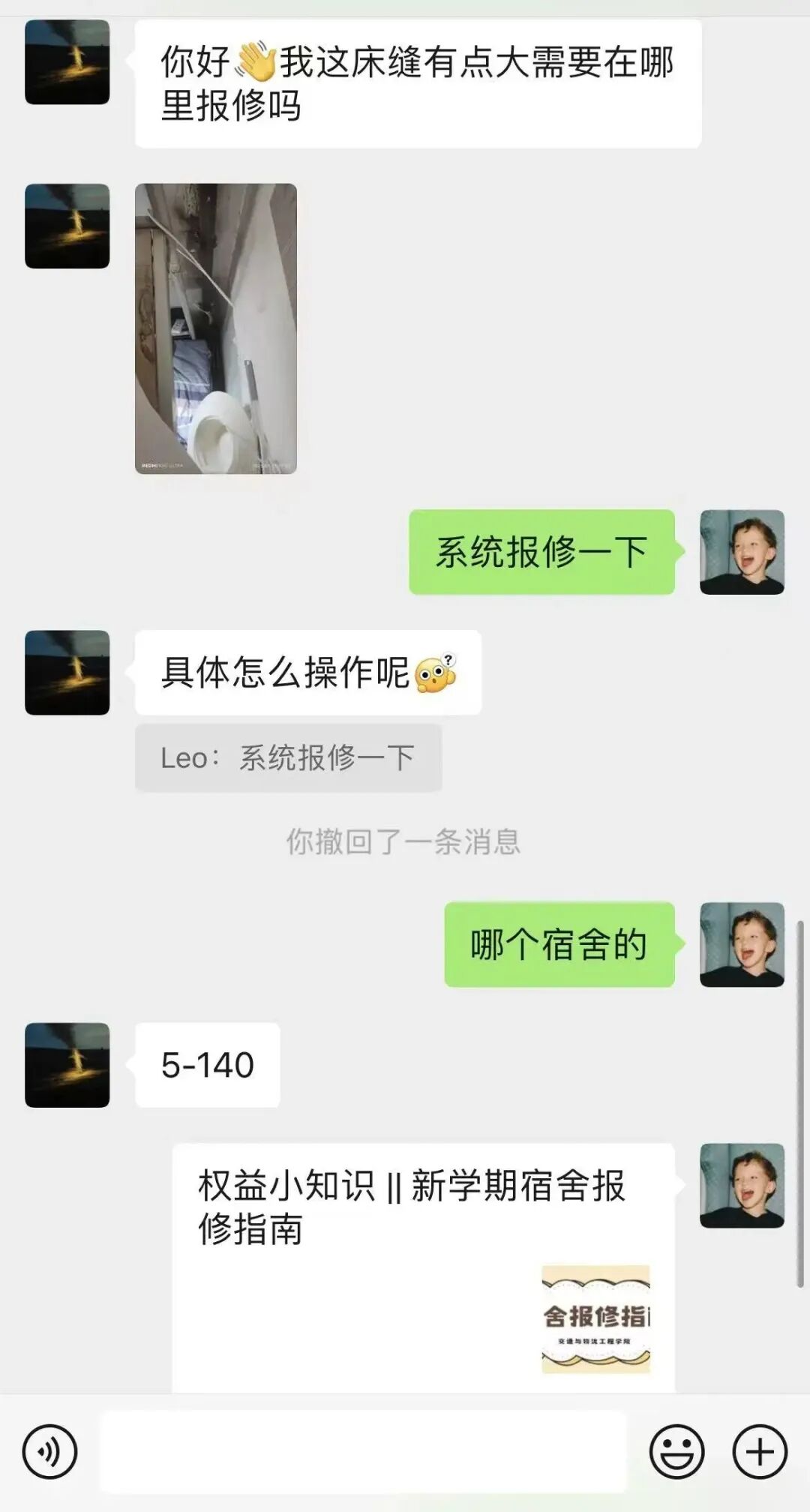
Task: Open the plus attachment menu
Action: click(760, 1452)
